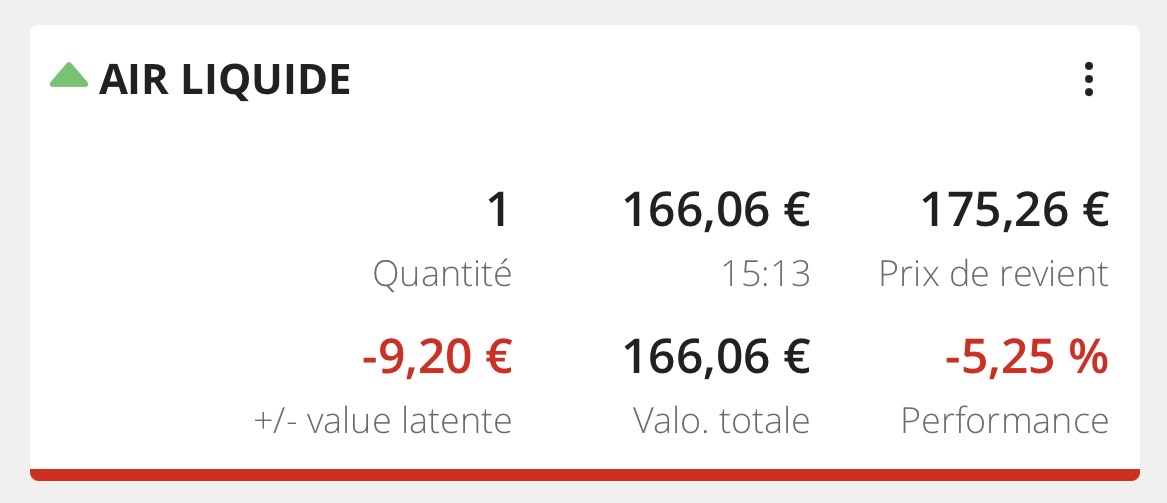Open the Air Liquide position card

pos(225,80)
